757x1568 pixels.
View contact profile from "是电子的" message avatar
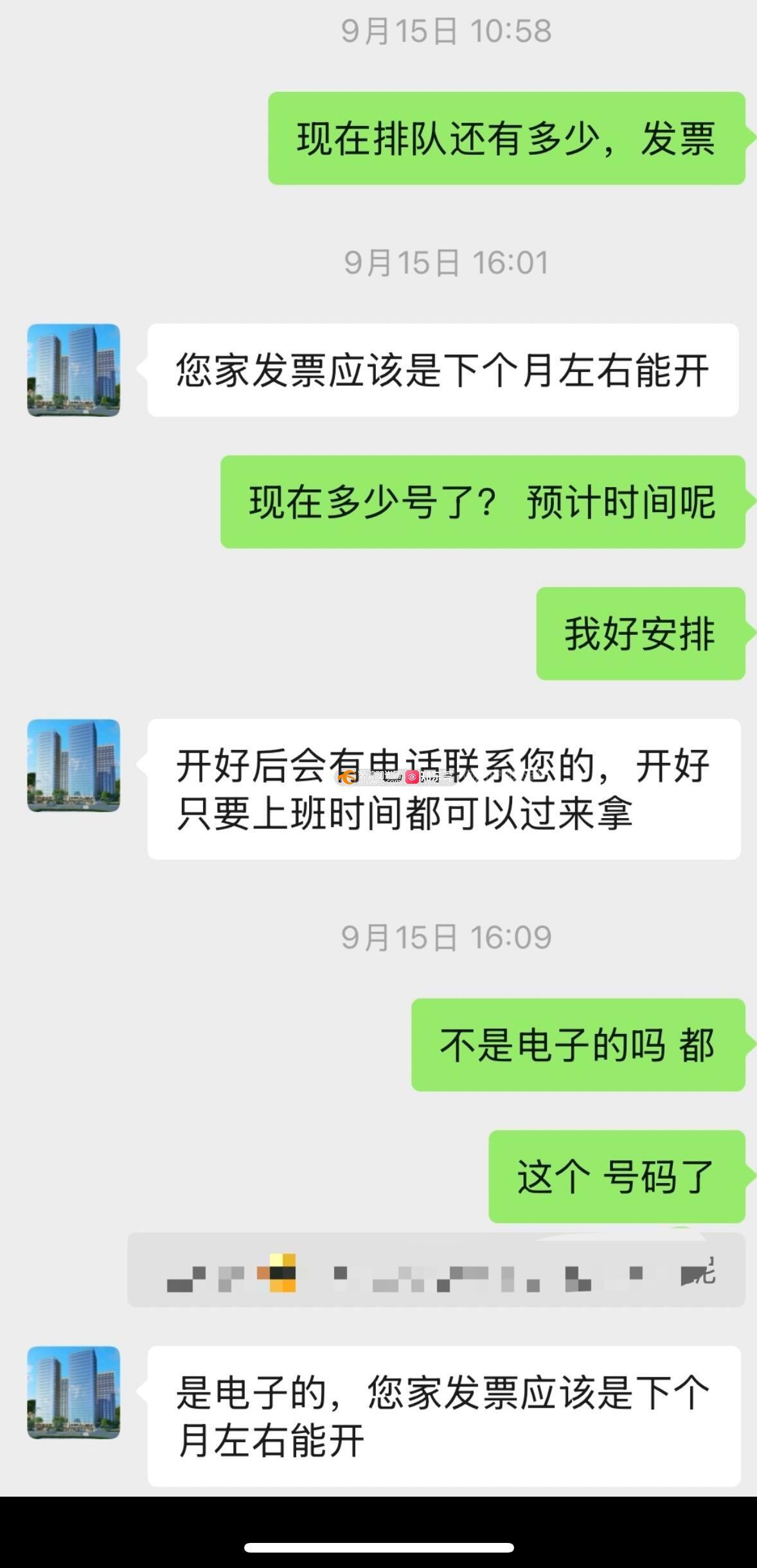(x=73, y=1393)
